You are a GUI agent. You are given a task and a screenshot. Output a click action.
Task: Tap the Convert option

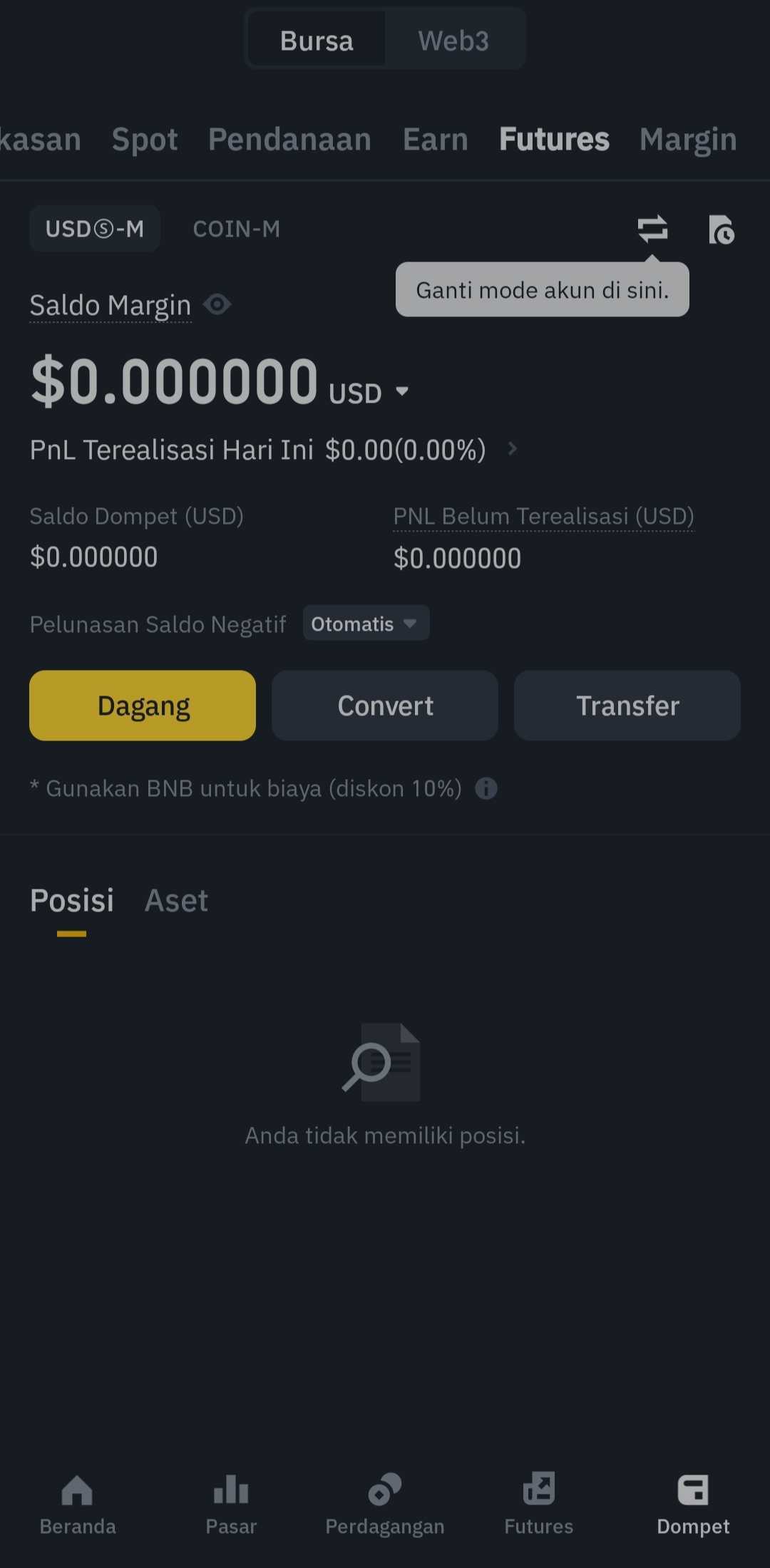(x=384, y=705)
